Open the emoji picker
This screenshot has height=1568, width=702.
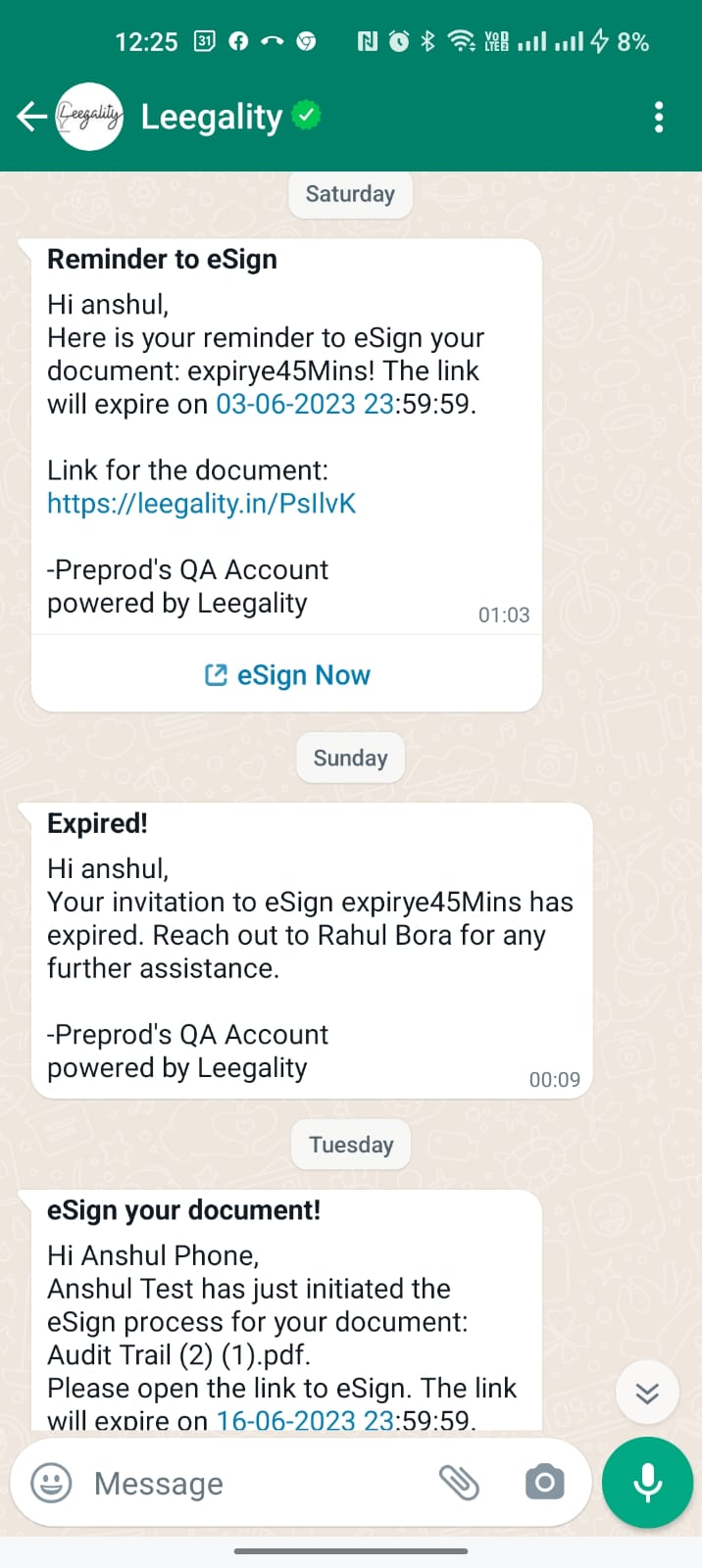tap(52, 1483)
